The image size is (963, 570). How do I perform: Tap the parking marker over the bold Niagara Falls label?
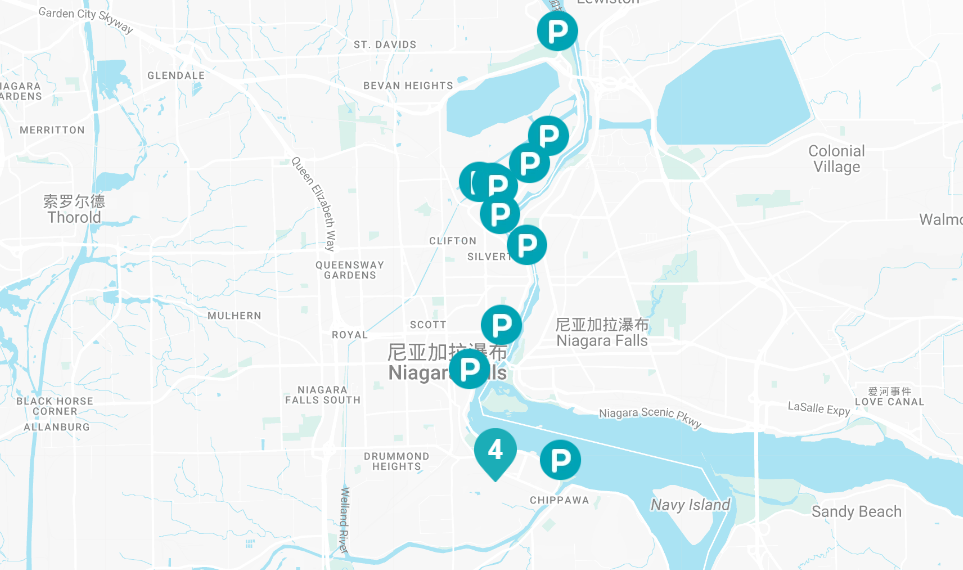(469, 369)
